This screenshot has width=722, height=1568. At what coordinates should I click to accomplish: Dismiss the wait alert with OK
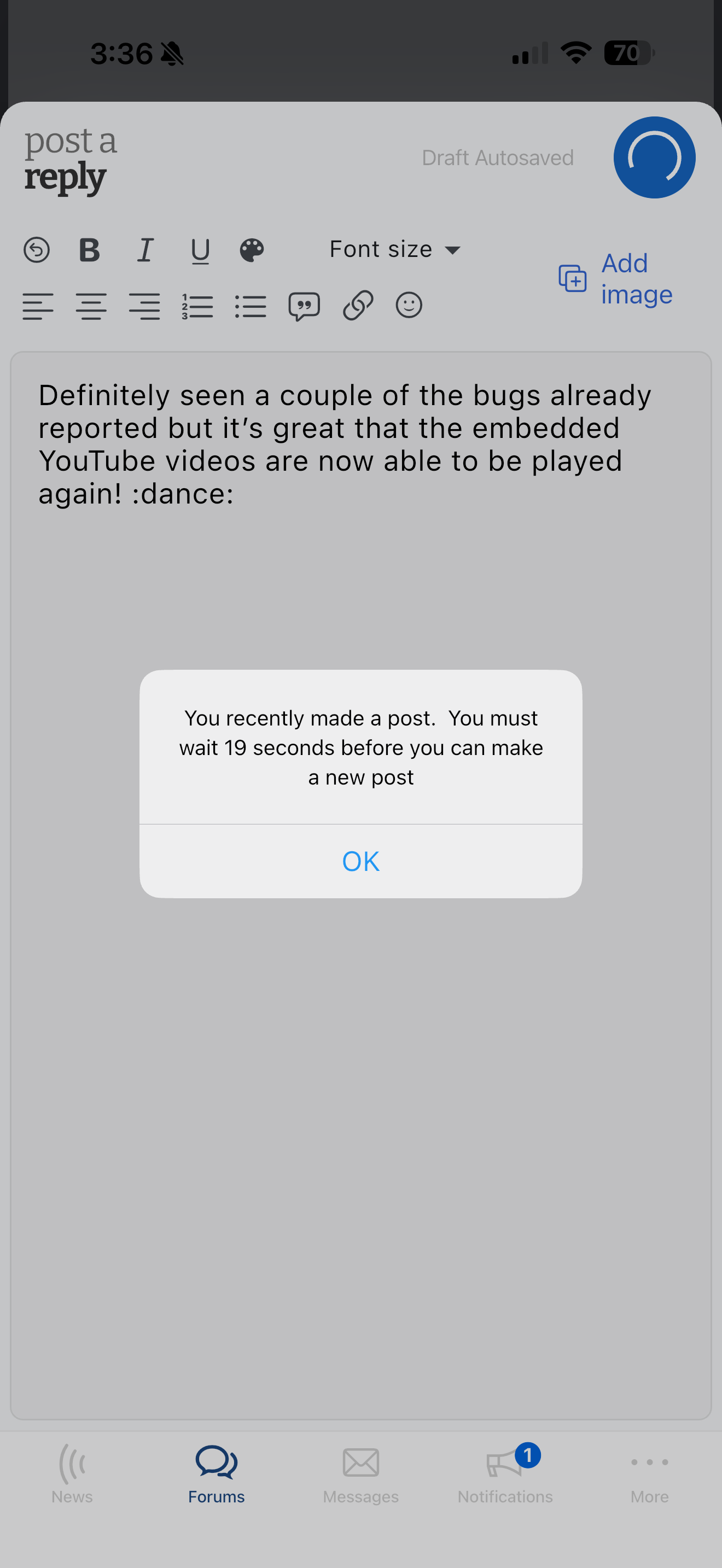(x=360, y=861)
